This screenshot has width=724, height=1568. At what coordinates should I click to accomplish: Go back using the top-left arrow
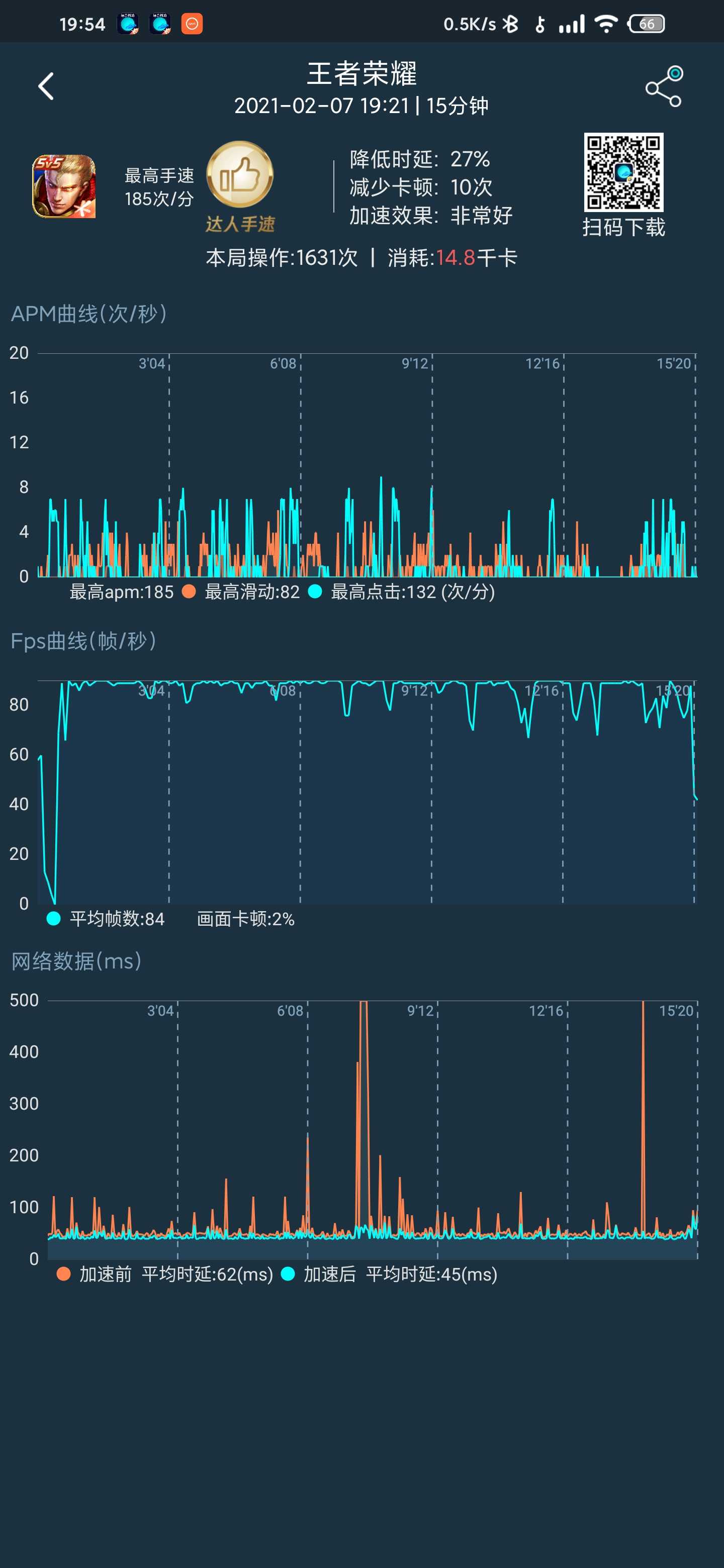pos(46,86)
